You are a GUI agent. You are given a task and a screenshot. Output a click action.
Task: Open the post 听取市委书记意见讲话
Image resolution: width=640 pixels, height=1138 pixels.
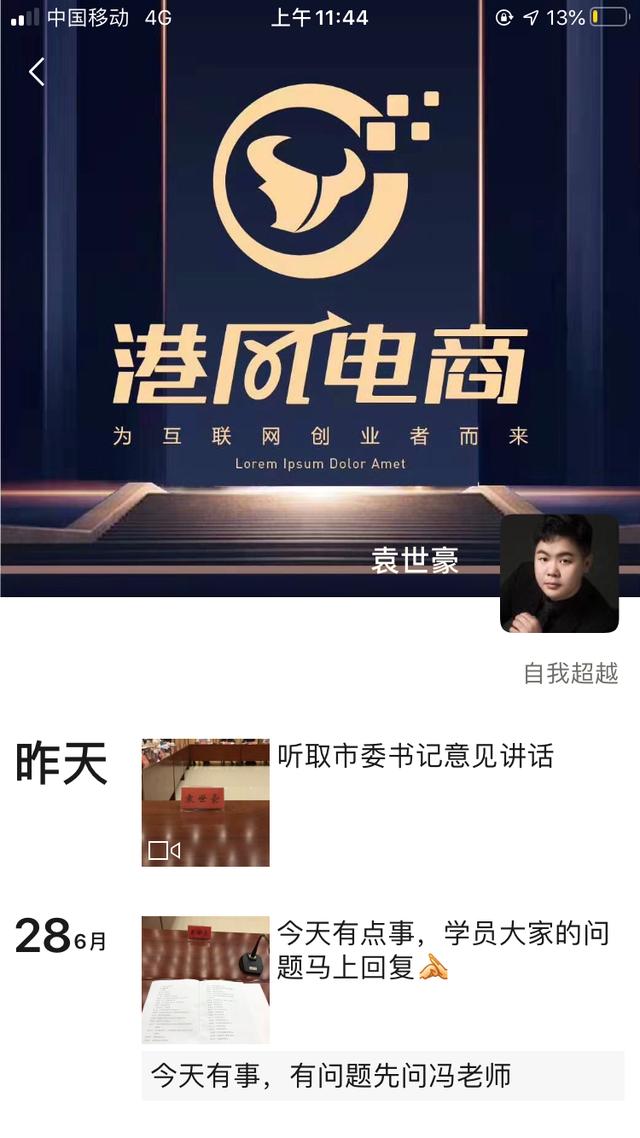click(x=416, y=757)
